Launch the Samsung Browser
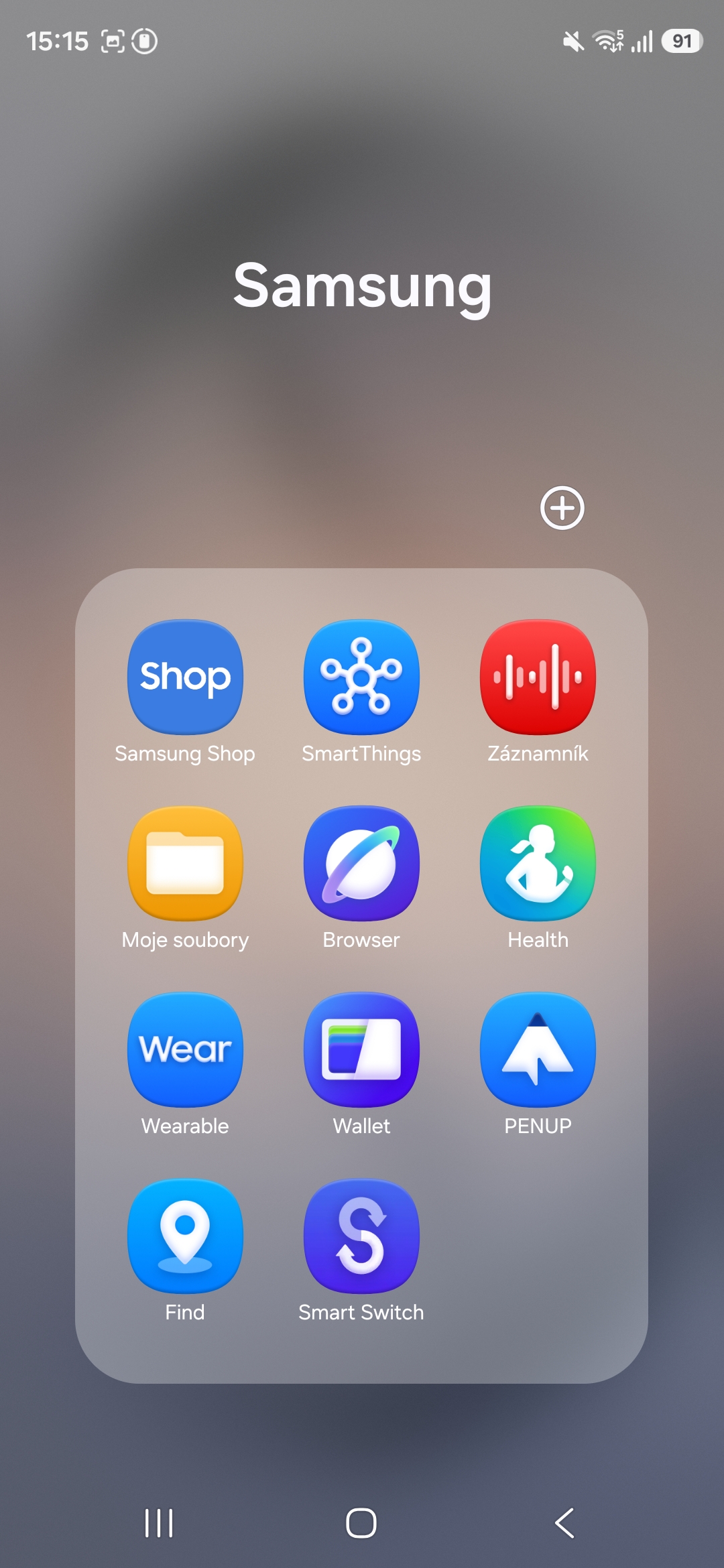 [361, 863]
